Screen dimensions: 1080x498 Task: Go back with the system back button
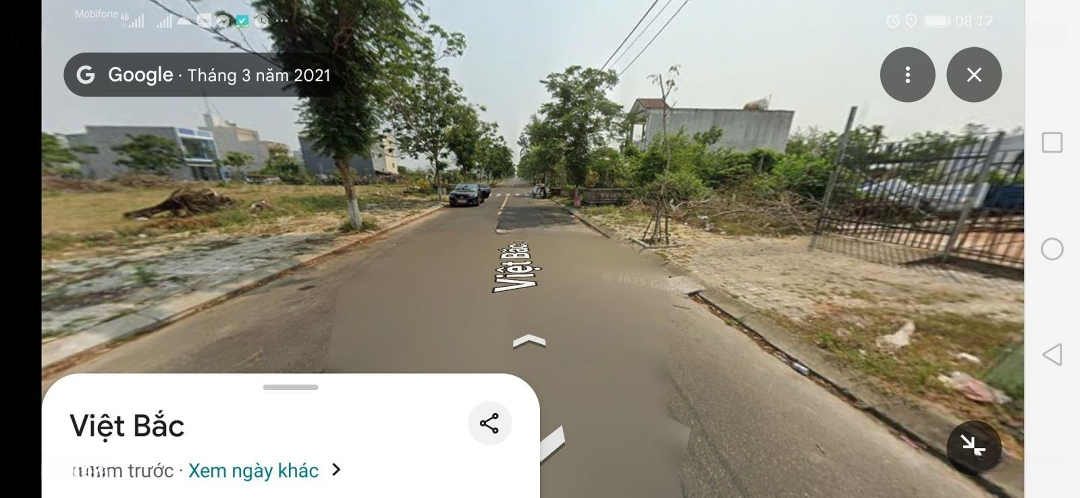coord(1052,354)
